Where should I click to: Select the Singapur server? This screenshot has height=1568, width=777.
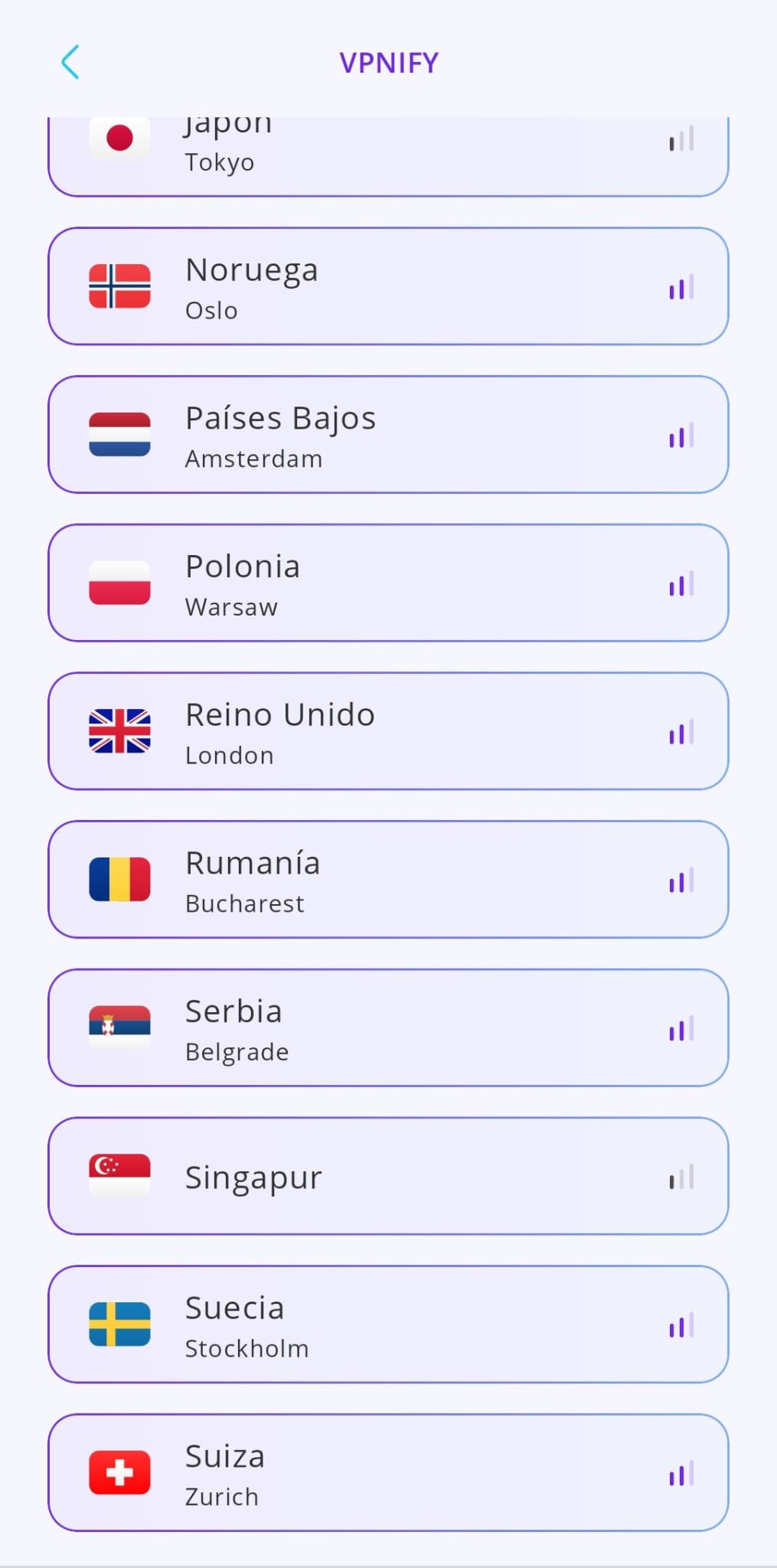(x=387, y=1176)
